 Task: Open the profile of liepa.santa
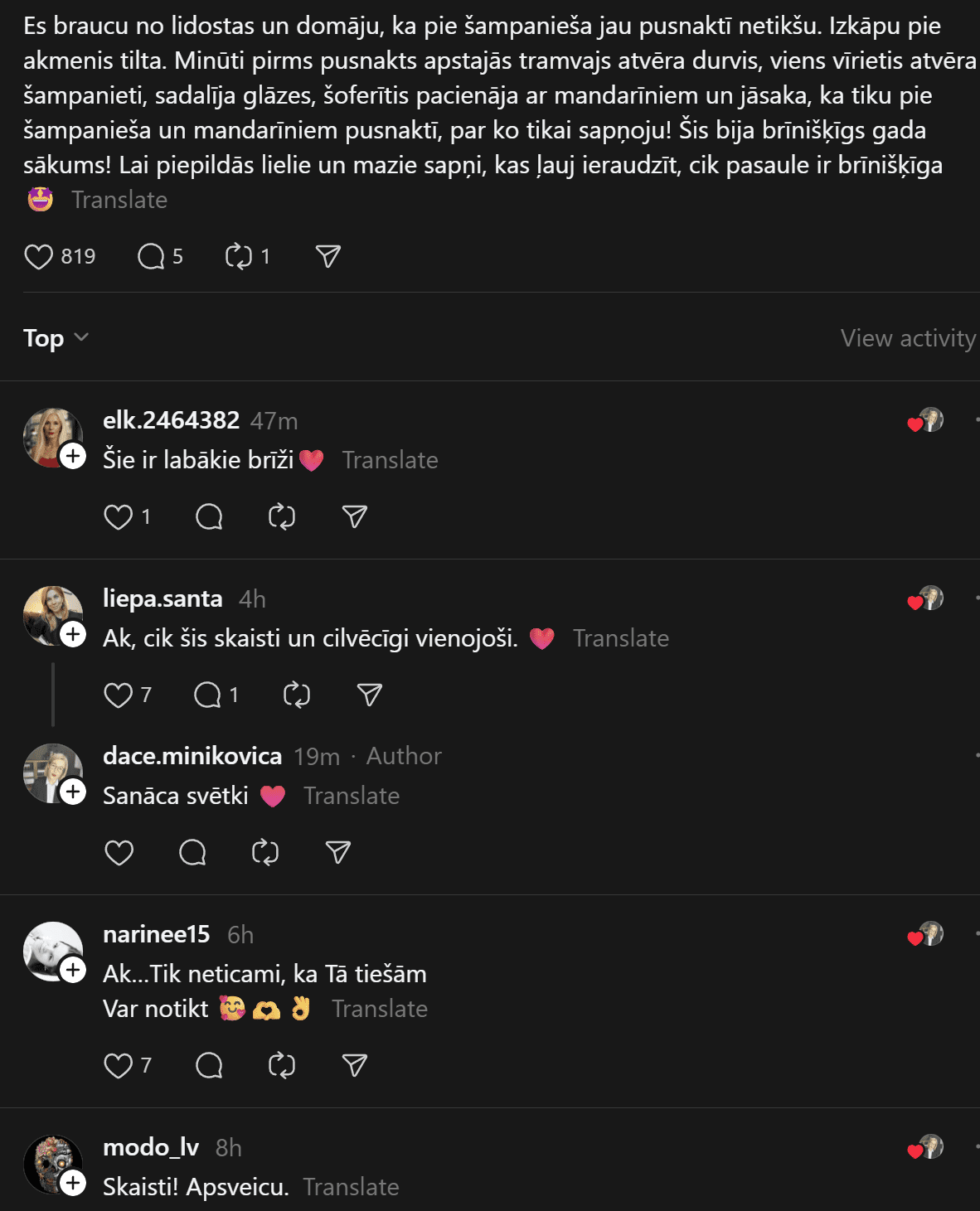(163, 598)
